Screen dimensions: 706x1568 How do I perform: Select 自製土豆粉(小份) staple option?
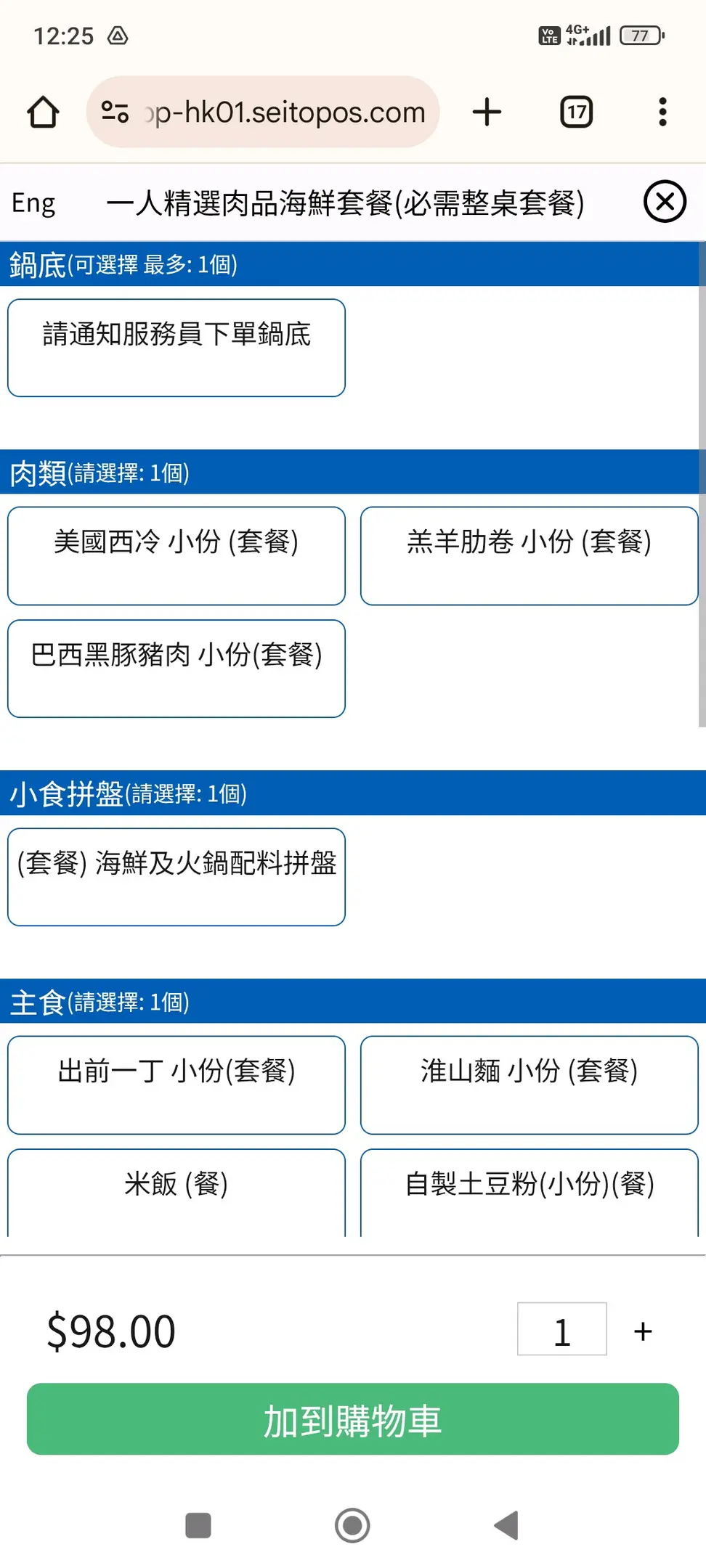[529, 1193]
